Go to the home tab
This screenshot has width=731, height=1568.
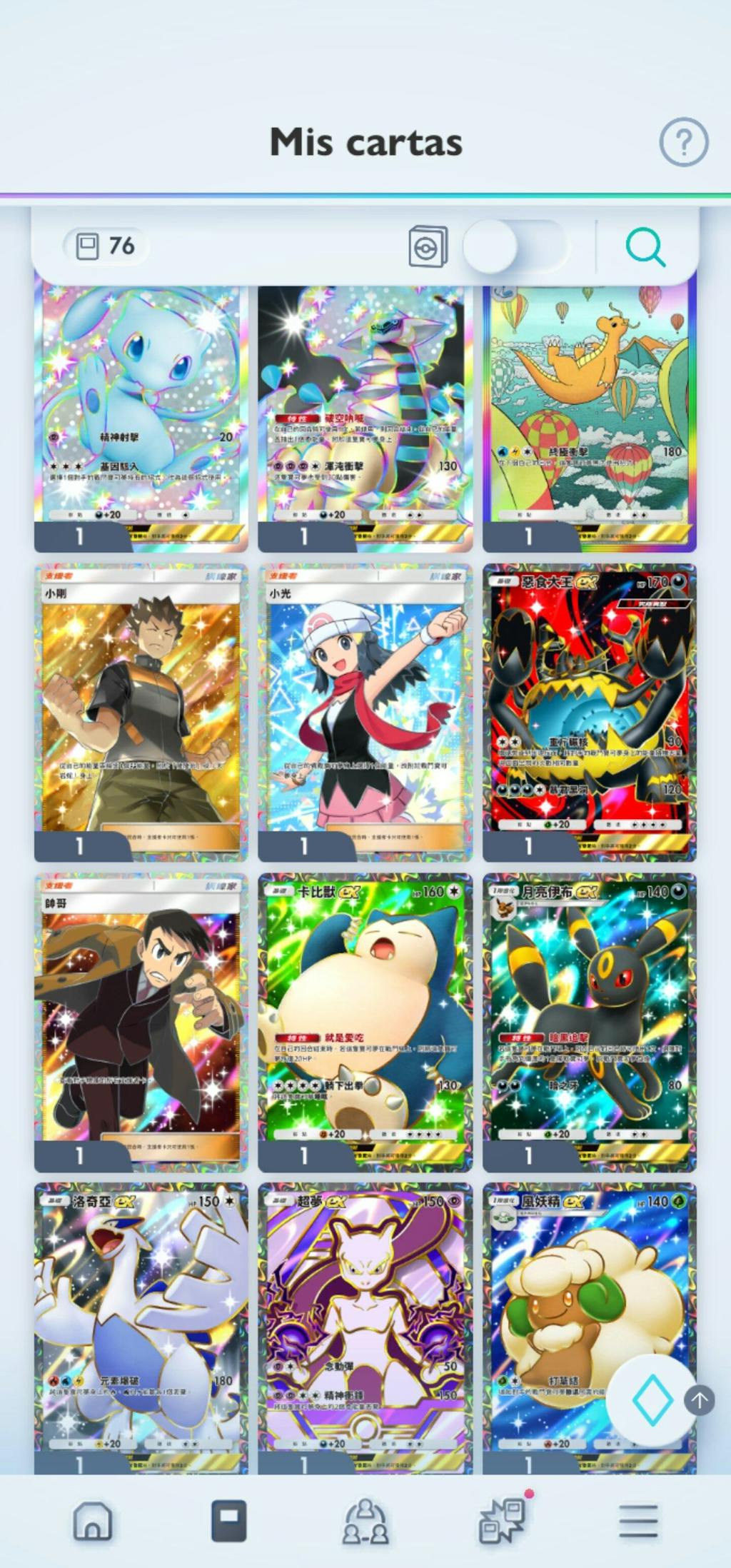click(x=93, y=1520)
